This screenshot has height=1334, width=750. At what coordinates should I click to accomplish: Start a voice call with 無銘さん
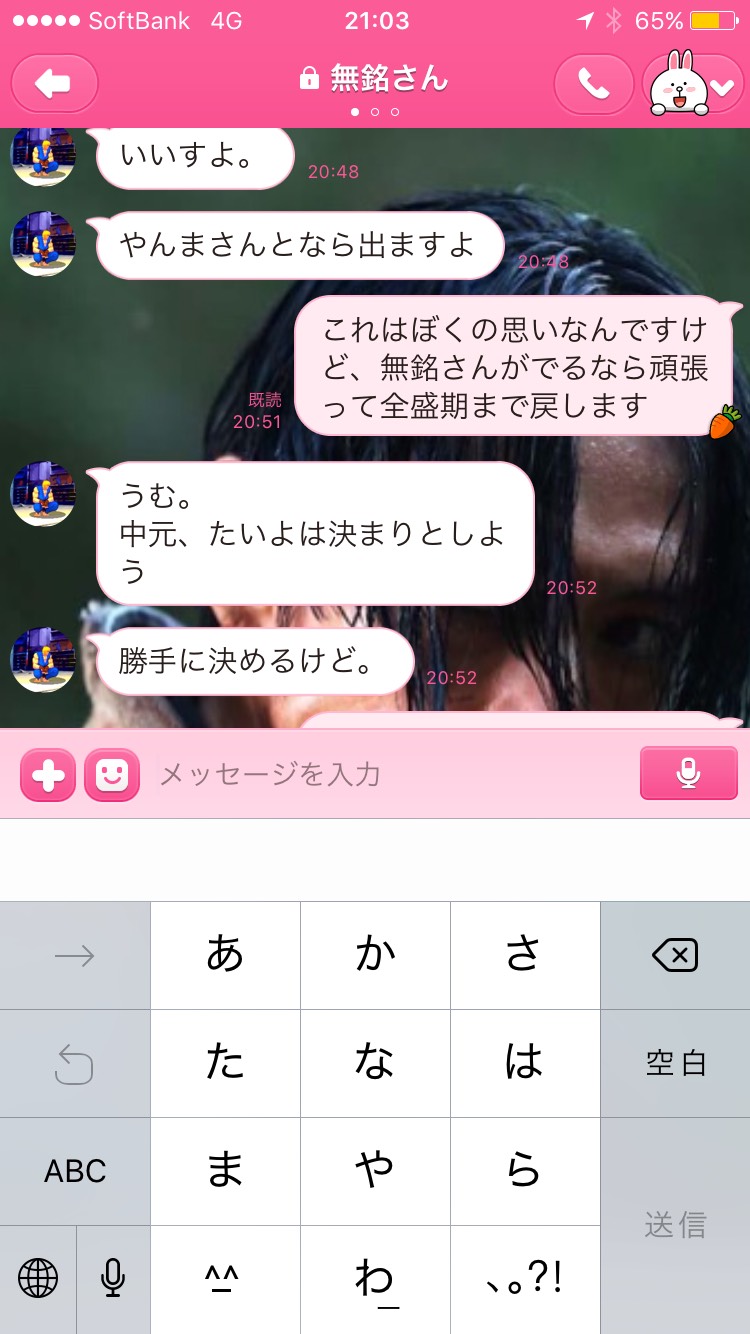[593, 85]
